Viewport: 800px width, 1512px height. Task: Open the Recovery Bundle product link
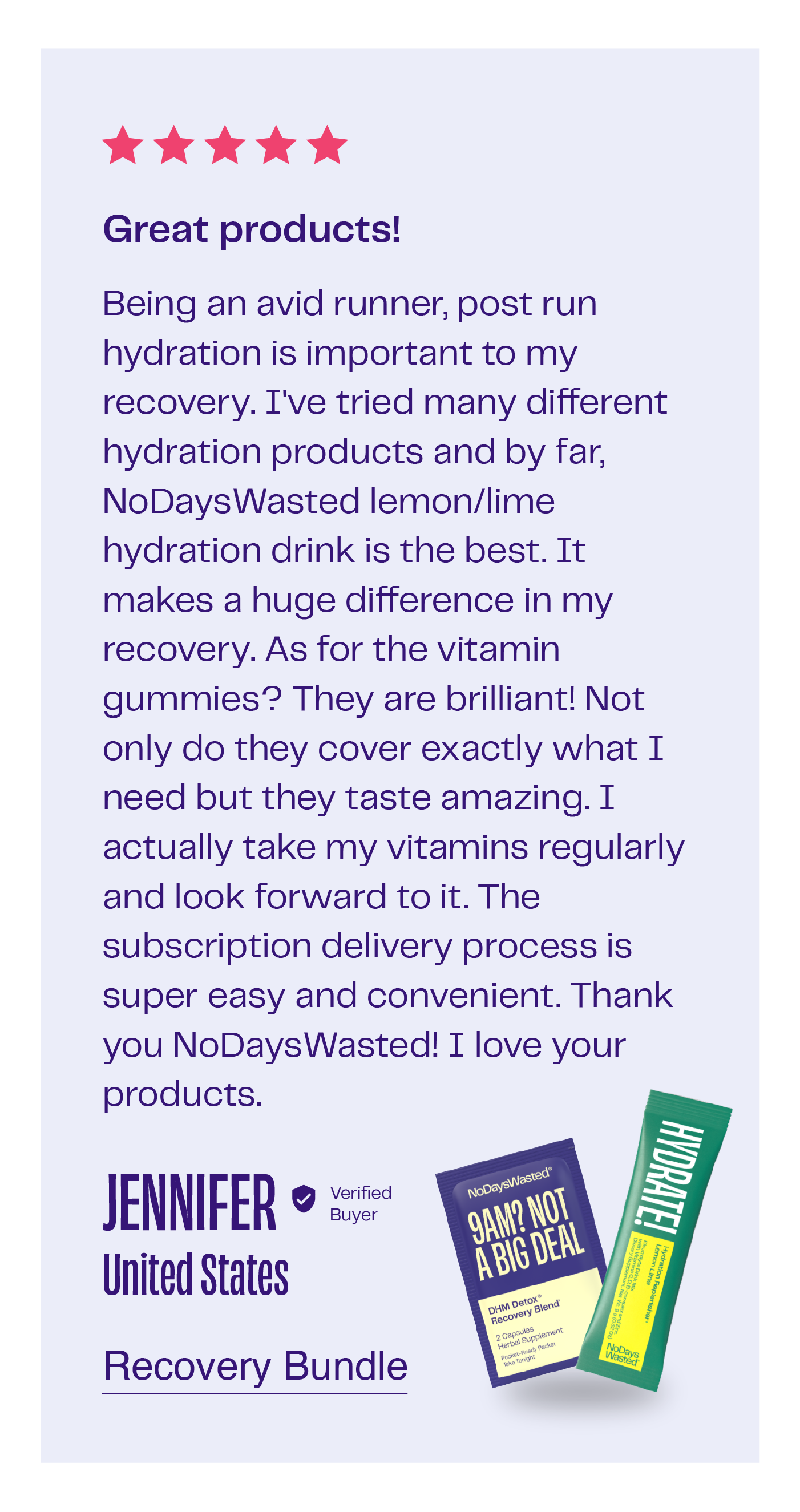254,1366
